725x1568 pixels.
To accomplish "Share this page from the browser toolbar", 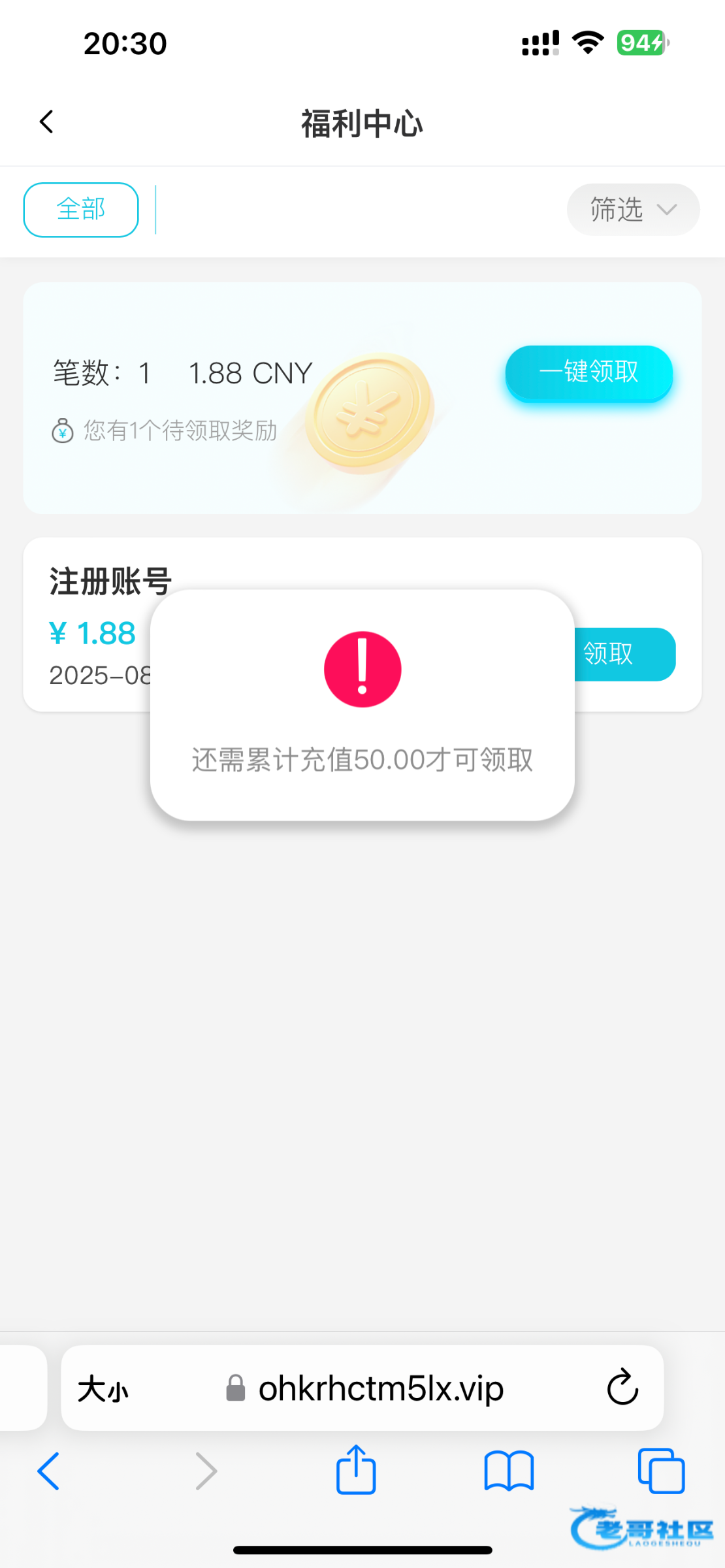I will (356, 1470).
